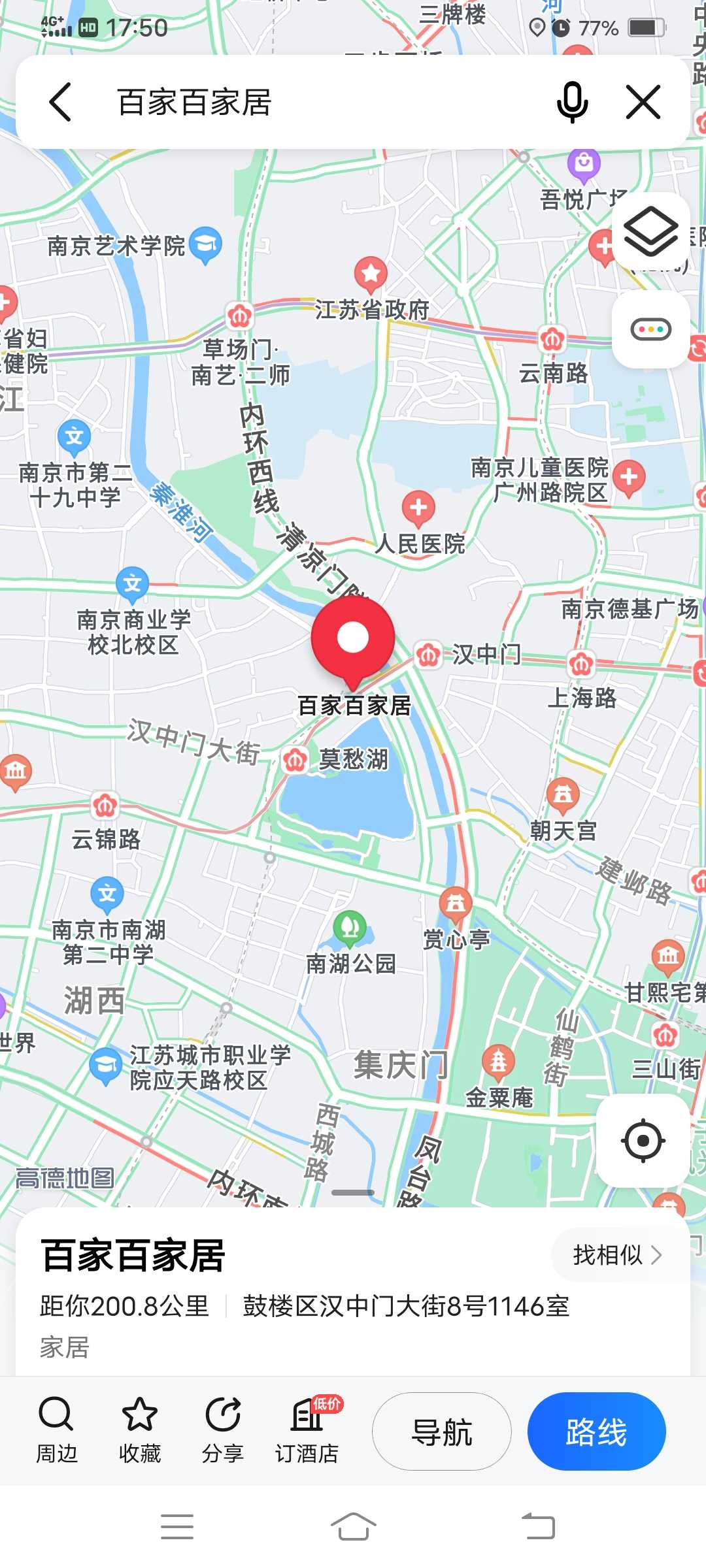Open the 汉中门 metro station marker
This screenshot has width=706, height=1568.
pyautogui.click(x=428, y=655)
